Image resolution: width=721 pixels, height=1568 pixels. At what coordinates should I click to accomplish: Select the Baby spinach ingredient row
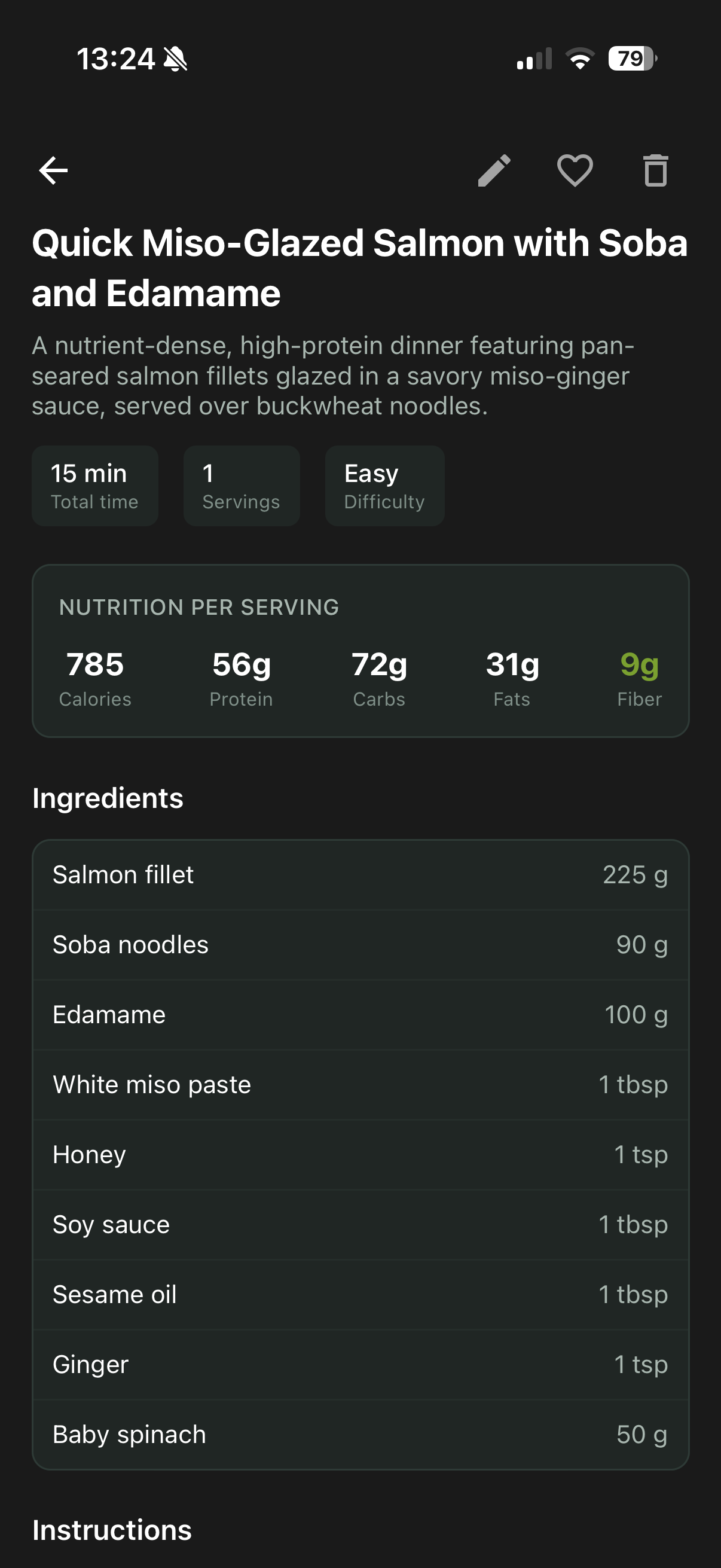pos(360,1434)
